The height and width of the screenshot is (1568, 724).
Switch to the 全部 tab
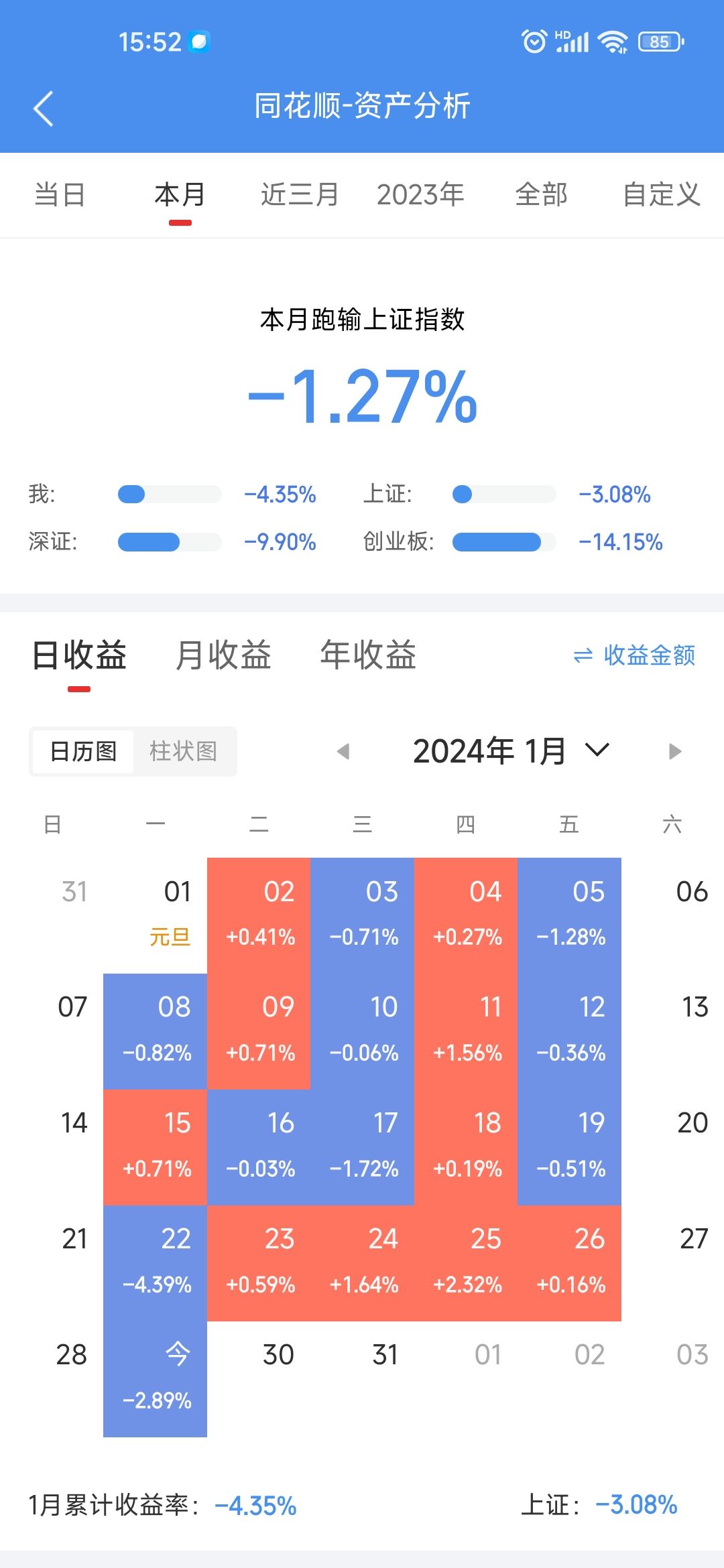pos(541,195)
